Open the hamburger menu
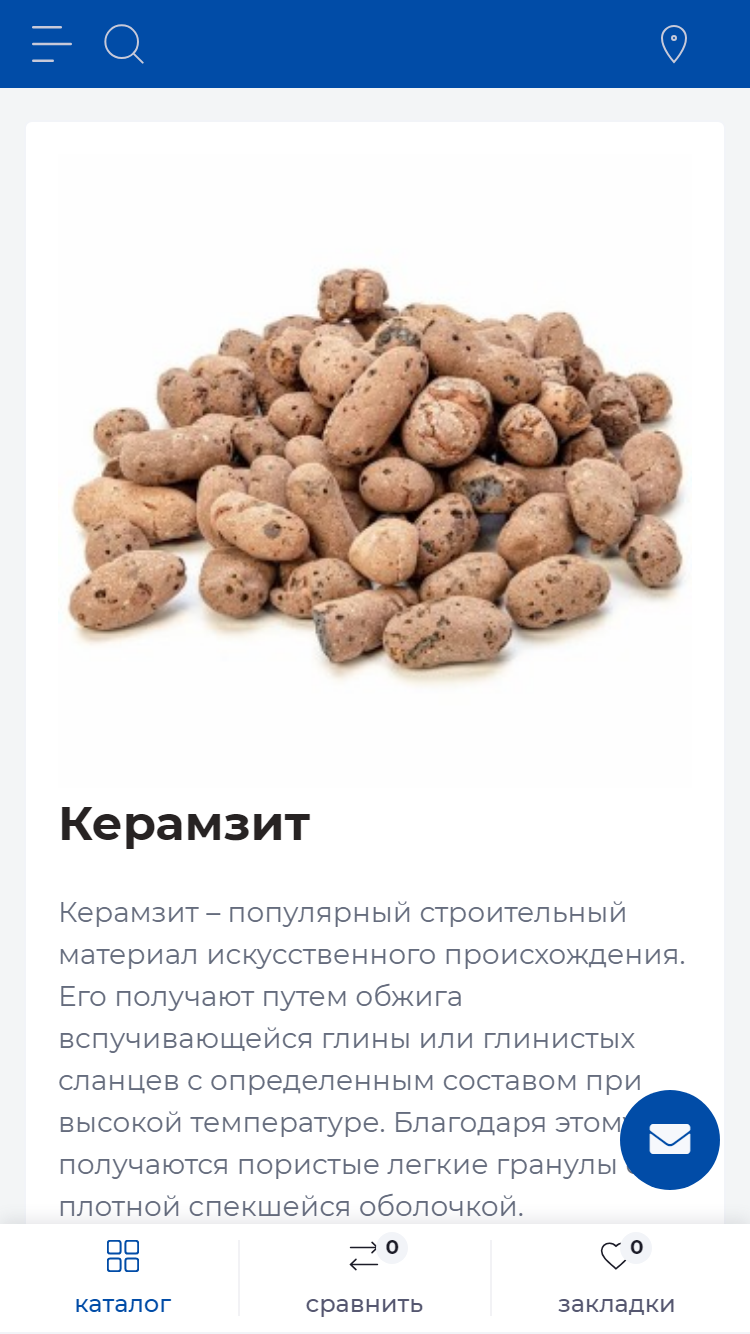The width and height of the screenshot is (750, 1334). click(52, 44)
